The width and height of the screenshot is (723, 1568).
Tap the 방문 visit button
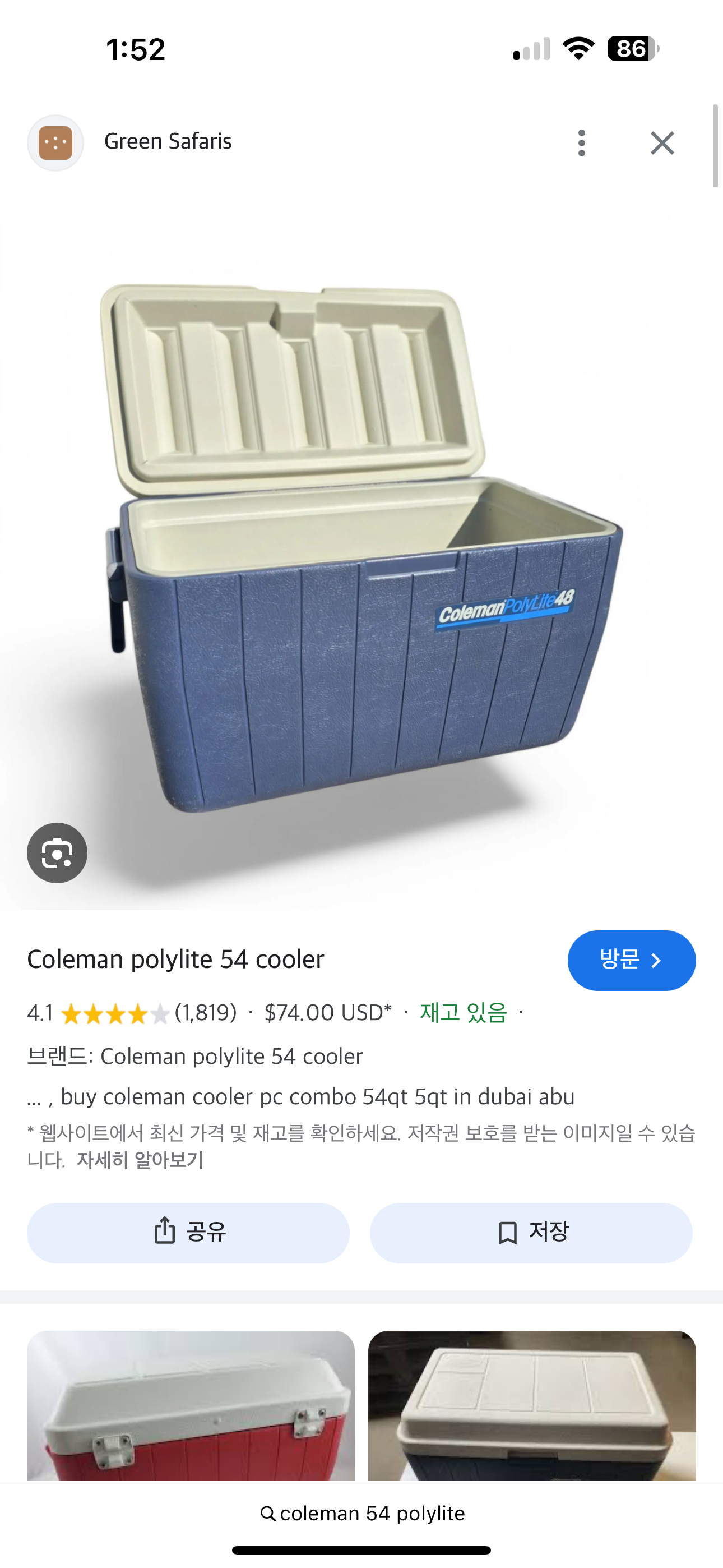[x=632, y=960]
